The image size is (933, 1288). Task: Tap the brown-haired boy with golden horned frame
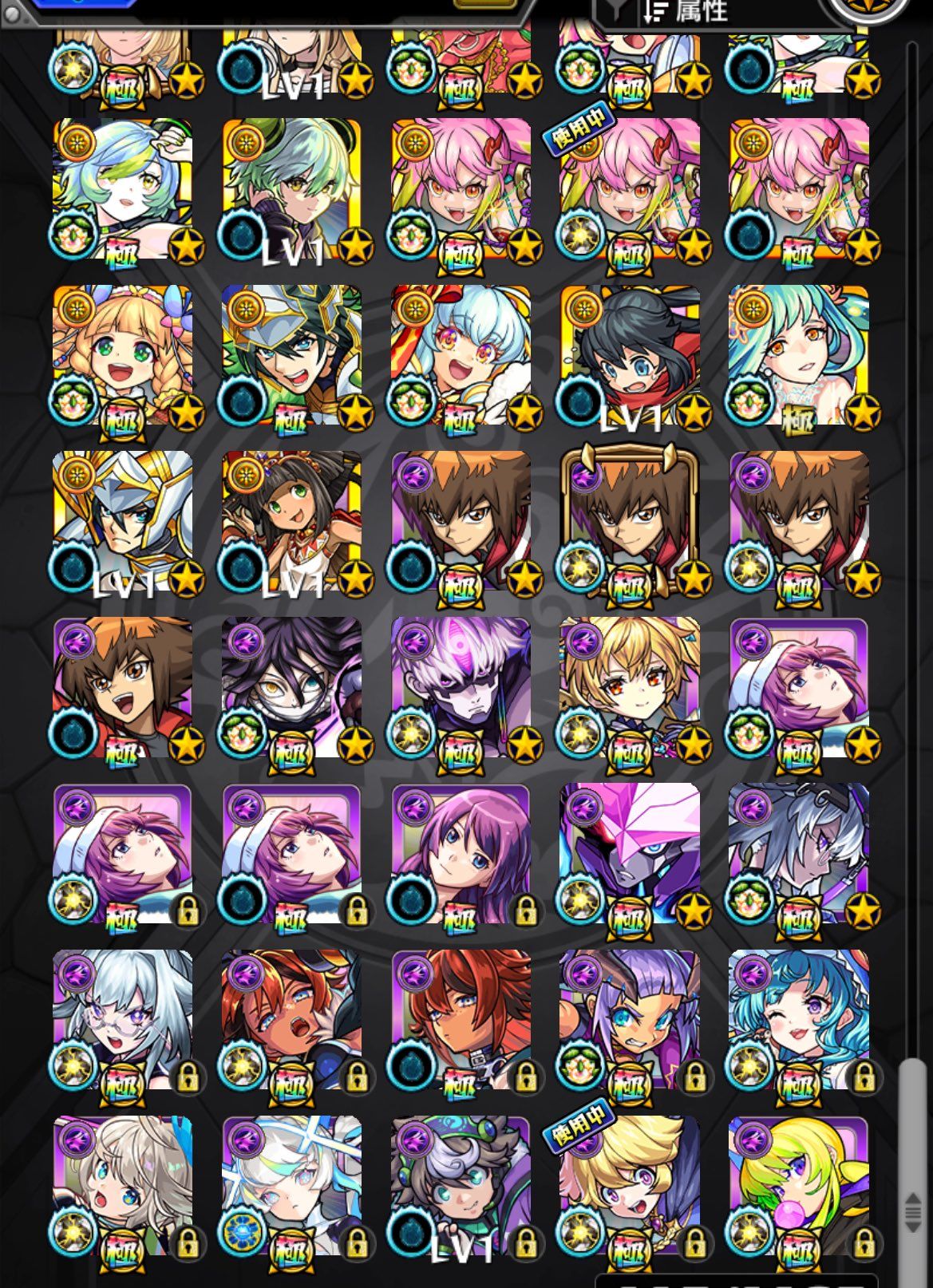(x=631, y=520)
